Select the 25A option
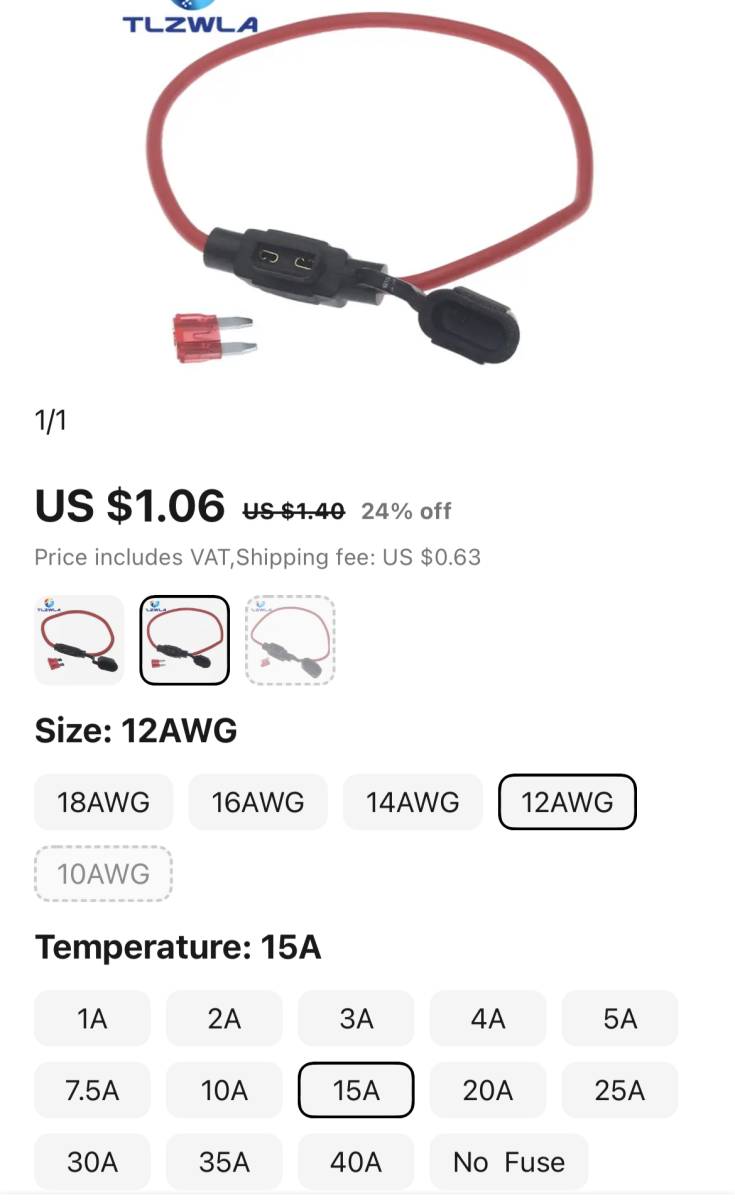 pos(620,1090)
